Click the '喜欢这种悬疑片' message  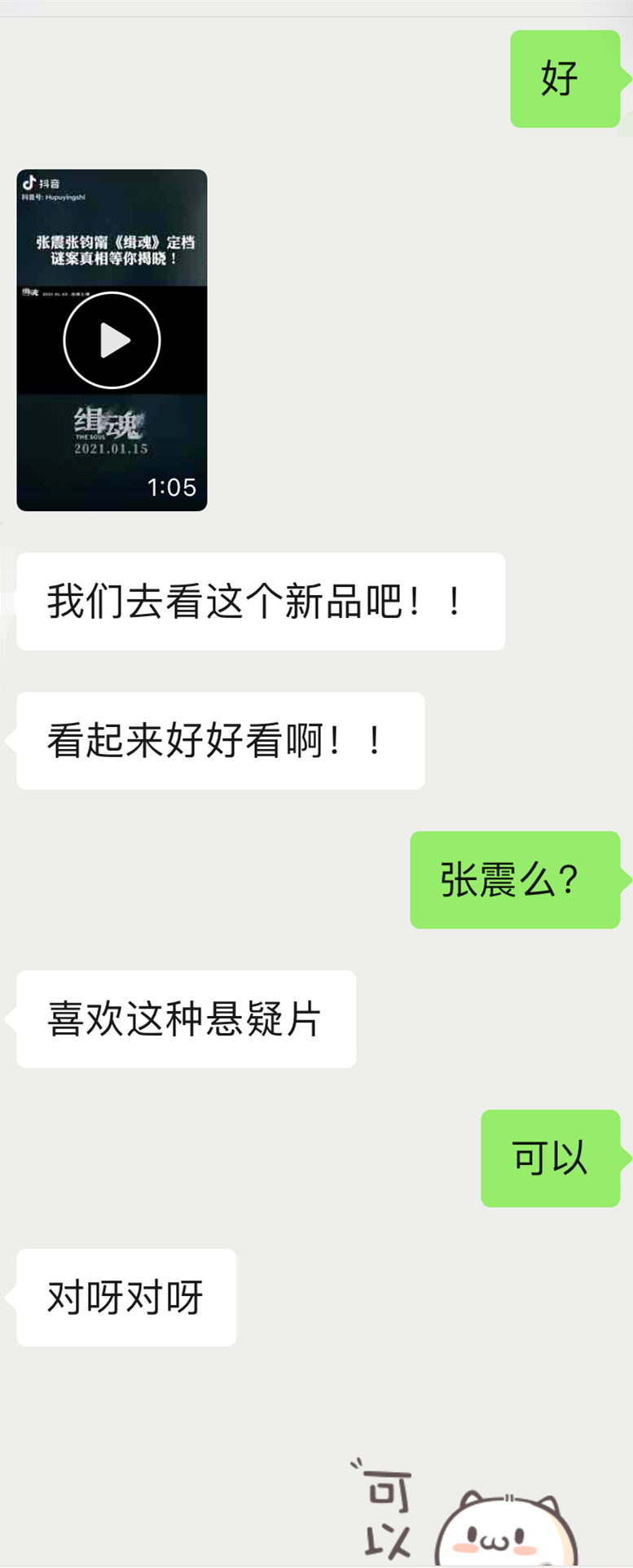coord(186,1019)
